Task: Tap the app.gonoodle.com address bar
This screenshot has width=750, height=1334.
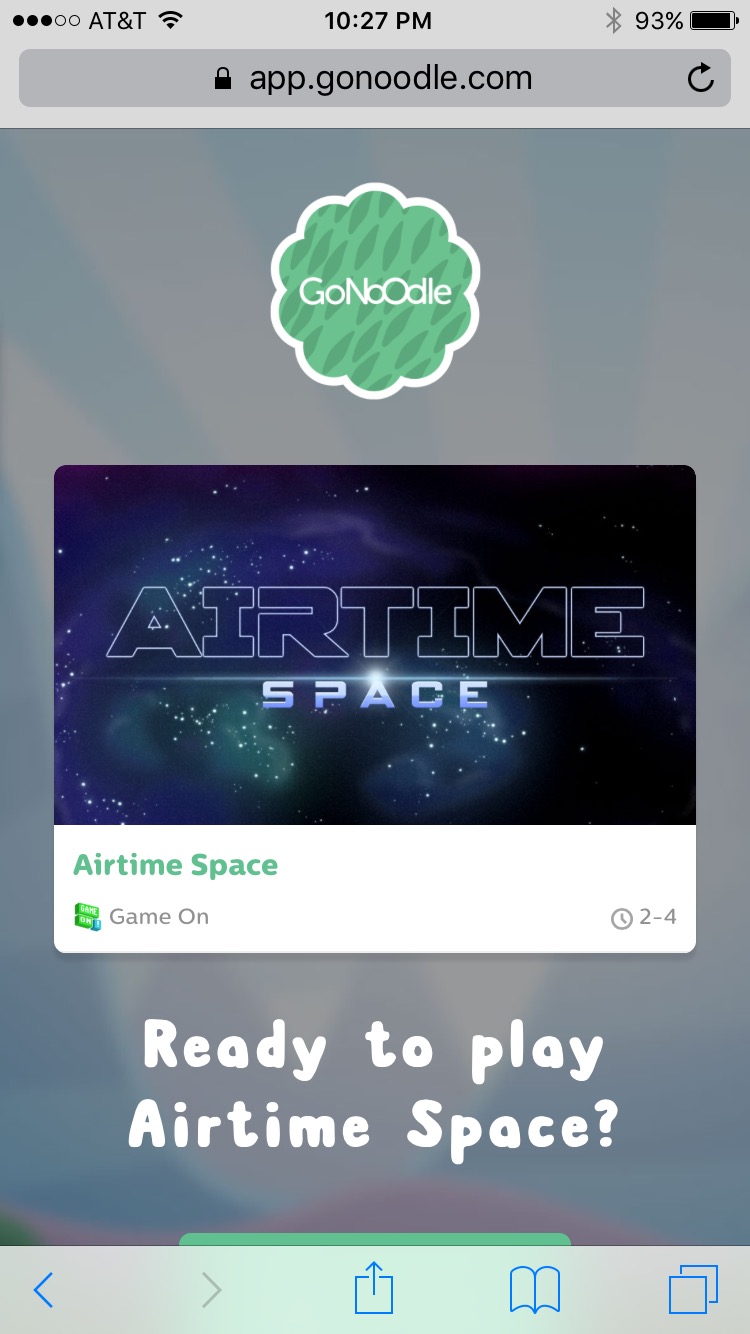Action: pyautogui.click(x=374, y=78)
